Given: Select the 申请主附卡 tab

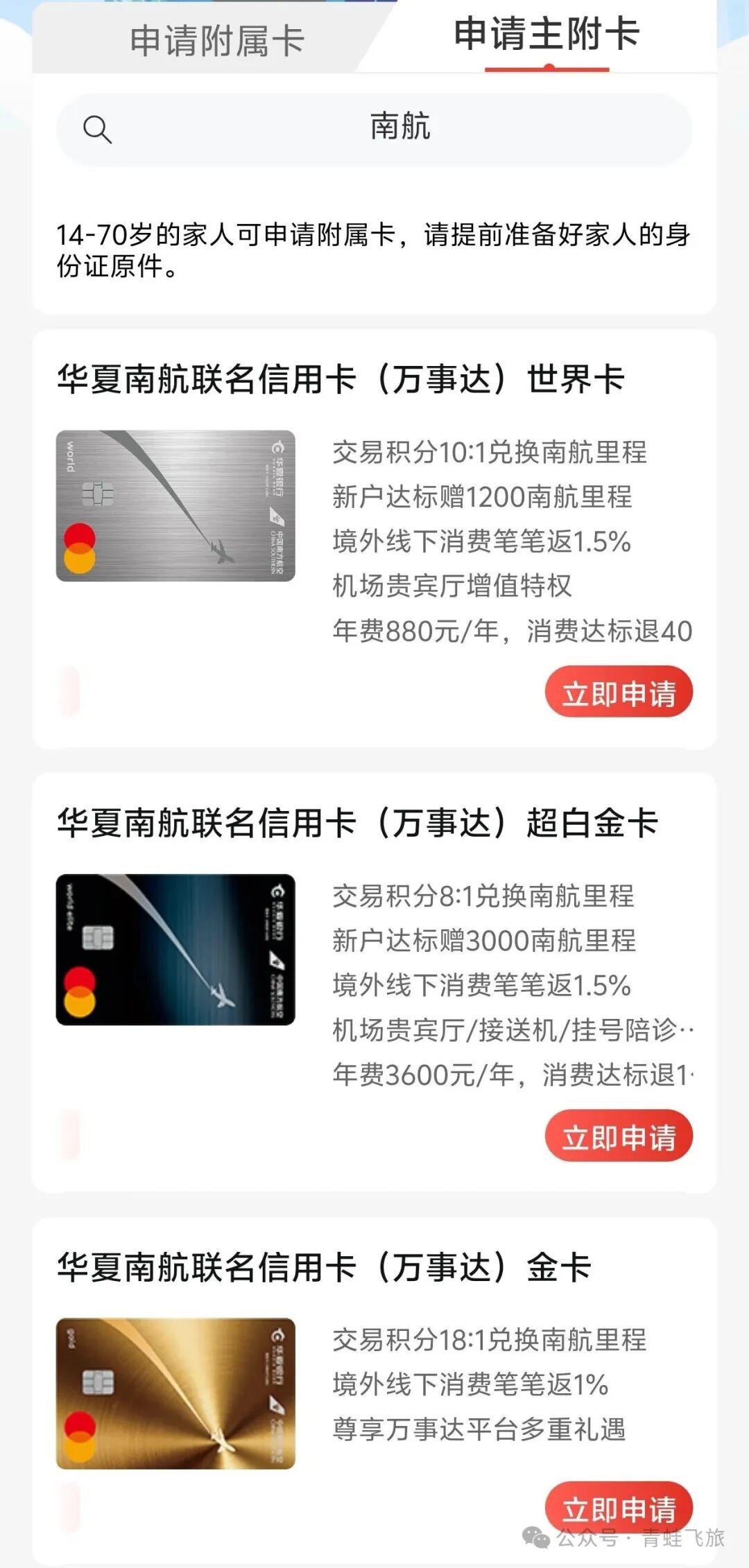Looking at the screenshot, I should point(546,35).
